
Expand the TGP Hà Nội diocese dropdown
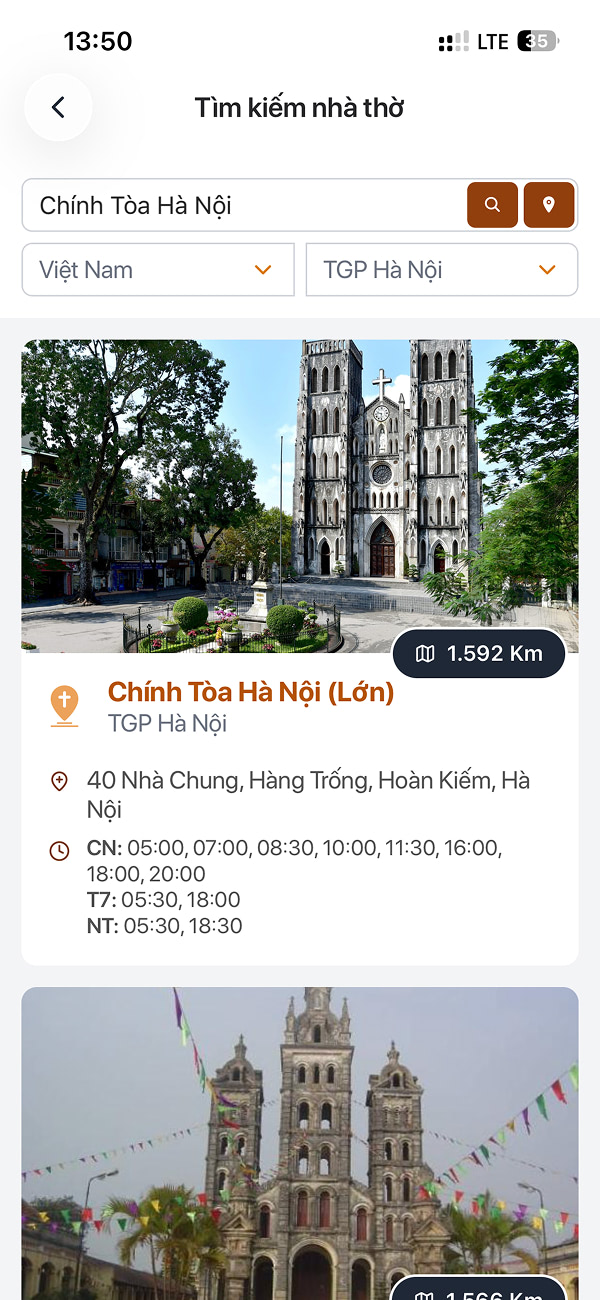441,270
